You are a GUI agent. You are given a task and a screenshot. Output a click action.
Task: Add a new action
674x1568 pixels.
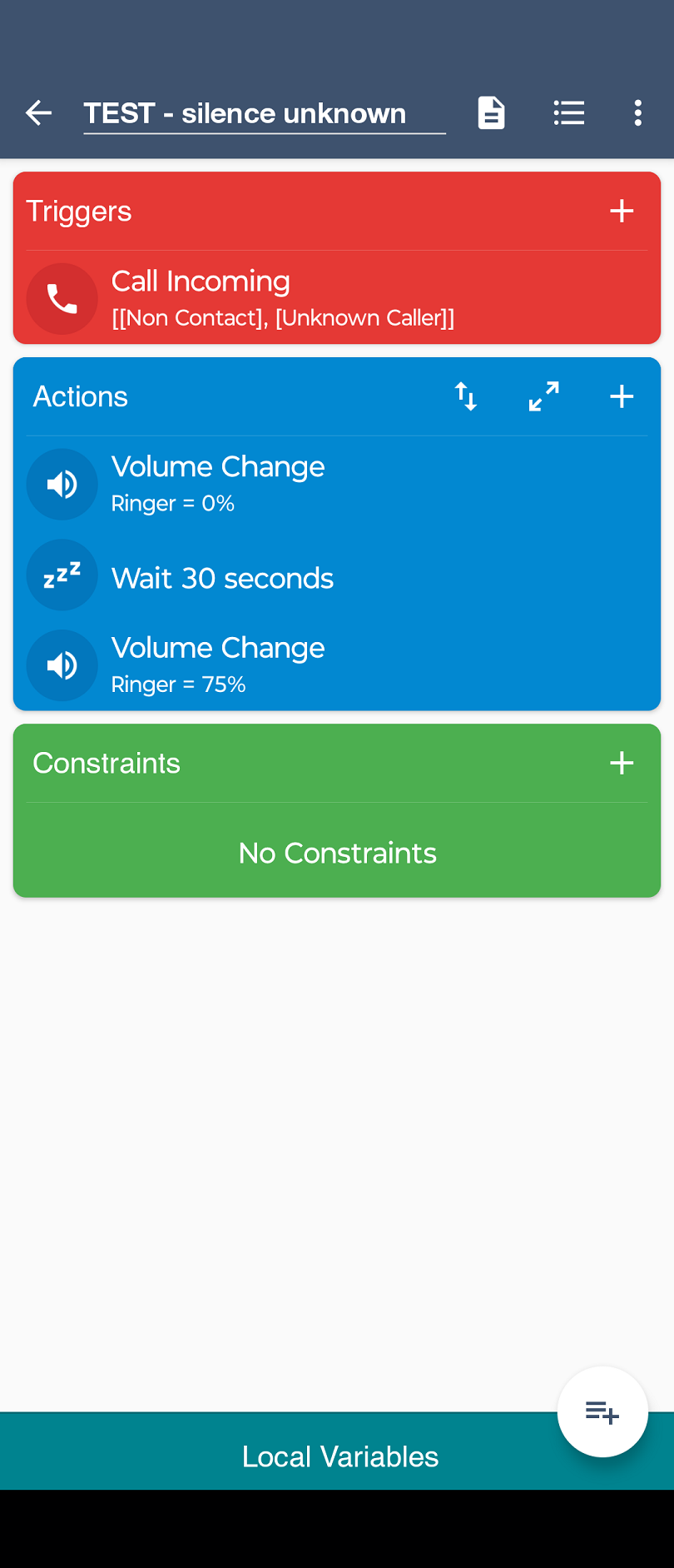pos(622,396)
